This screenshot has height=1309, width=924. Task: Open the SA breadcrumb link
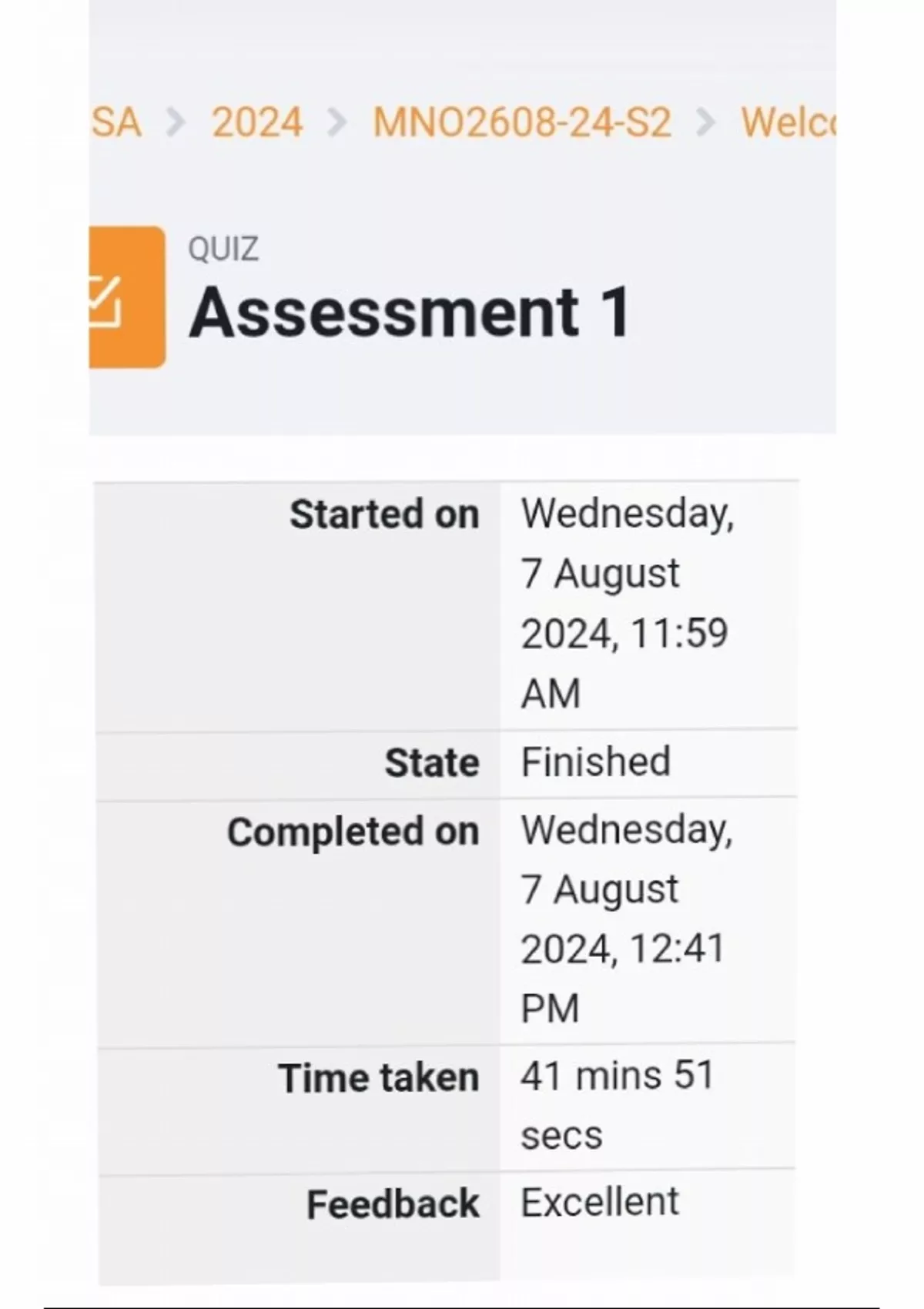(116, 122)
